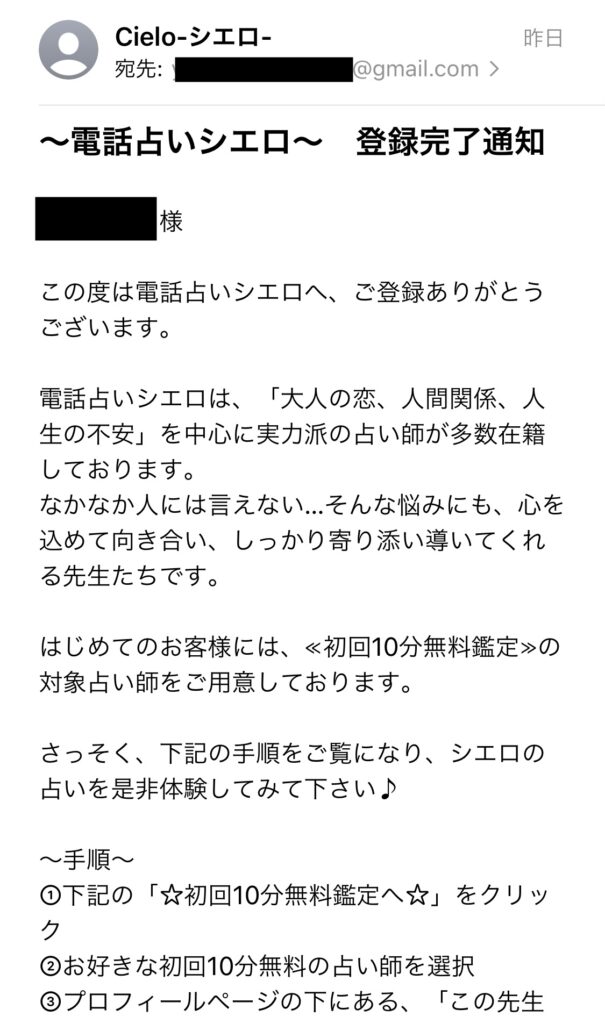The height and width of the screenshot is (1024, 605).
Task: Open the sender name Cielo-シエロ-
Action: coord(193,37)
